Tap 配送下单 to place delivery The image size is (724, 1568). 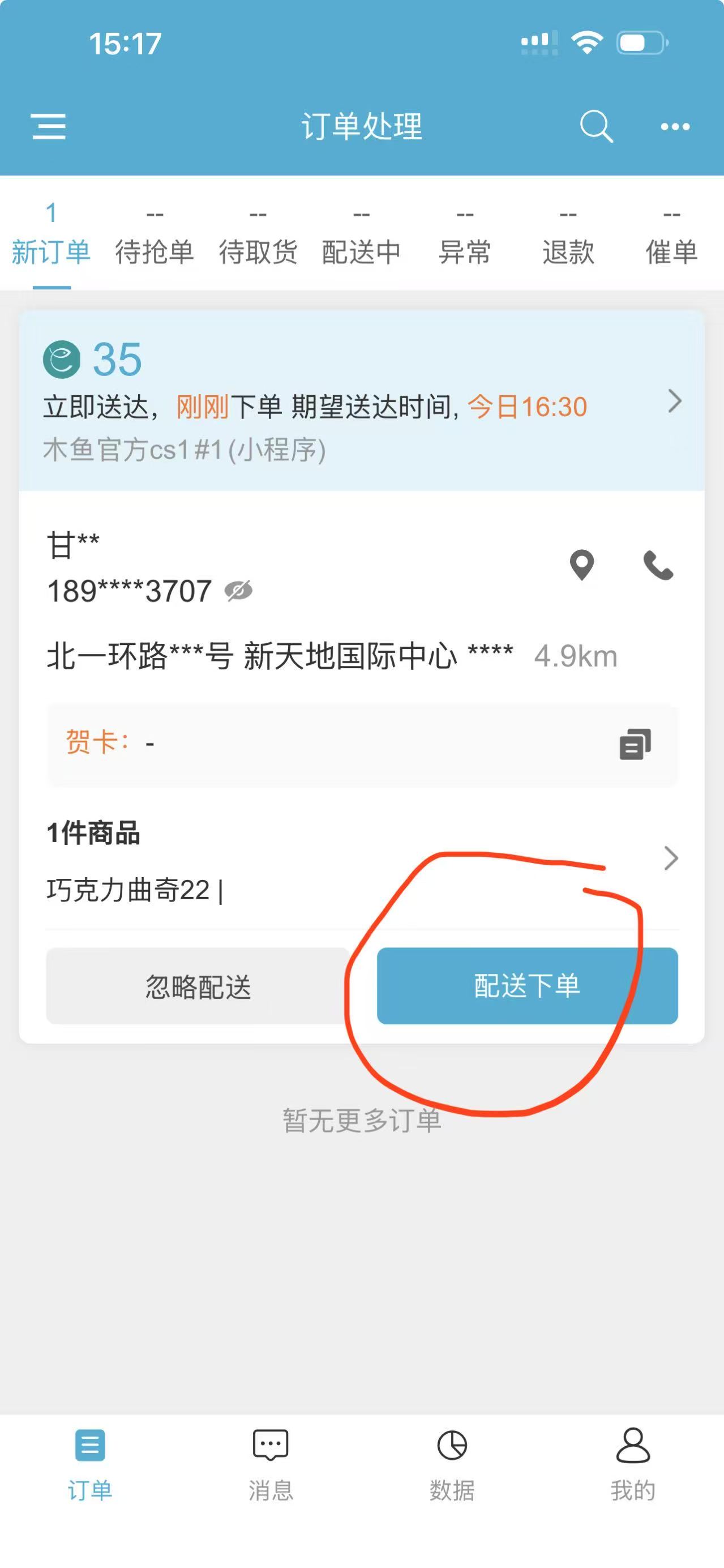[x=527, y=986]
